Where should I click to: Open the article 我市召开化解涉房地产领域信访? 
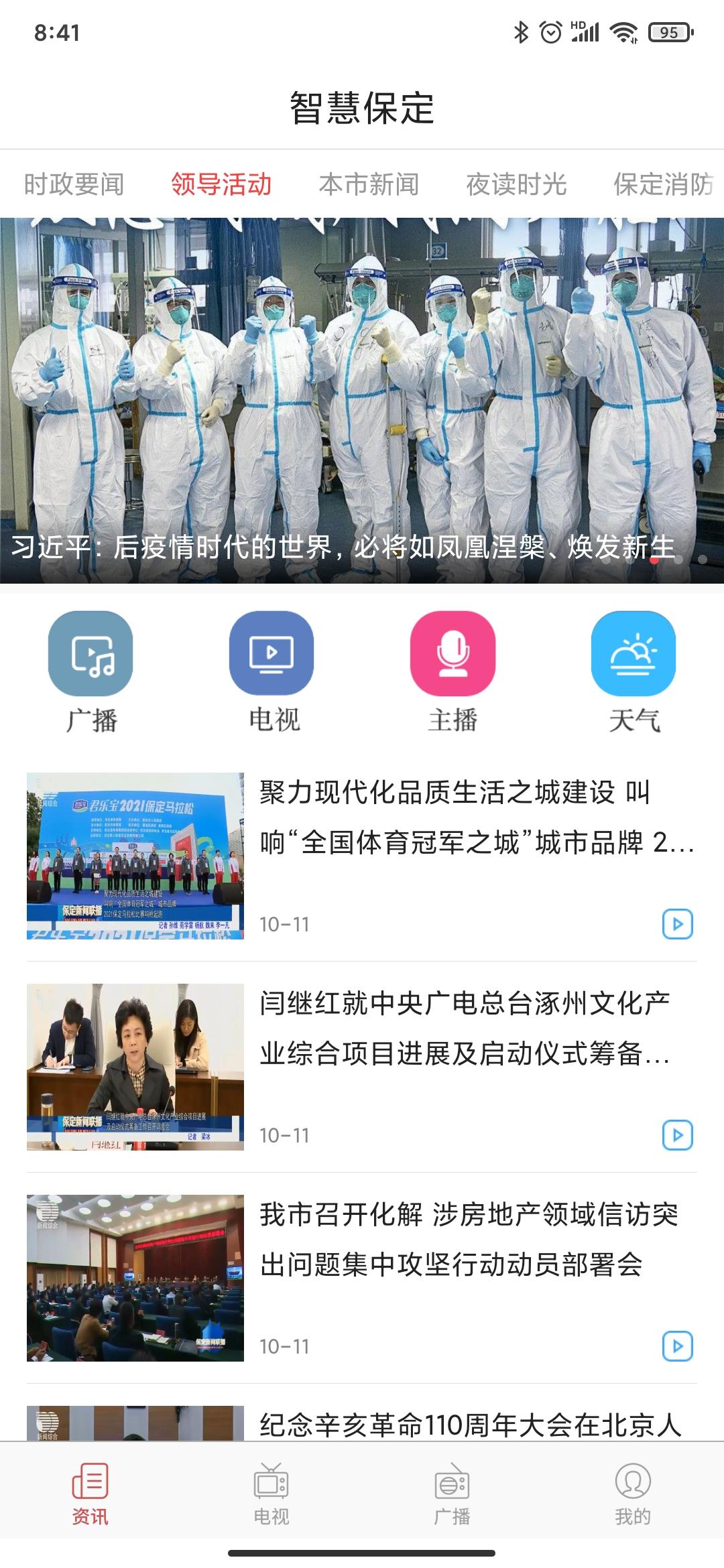click(469, 1240)
